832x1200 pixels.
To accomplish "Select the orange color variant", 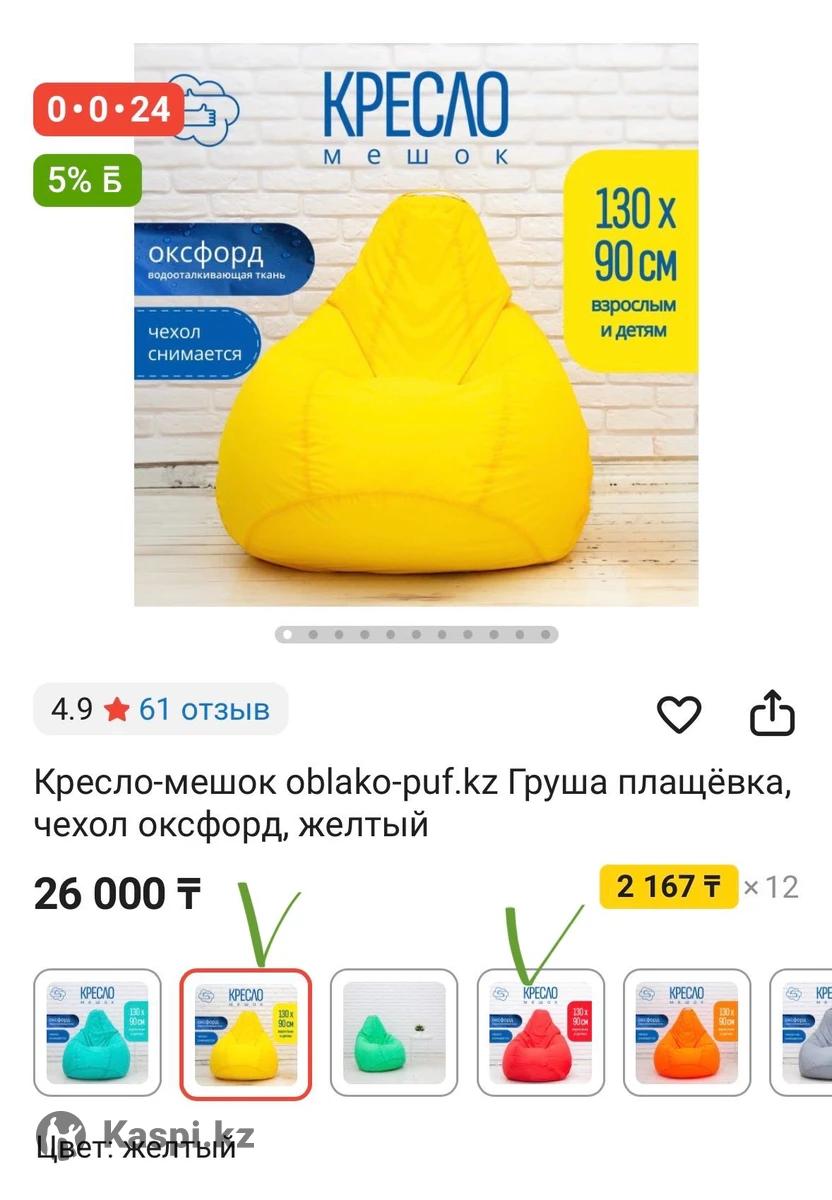I will [687, 1032].
